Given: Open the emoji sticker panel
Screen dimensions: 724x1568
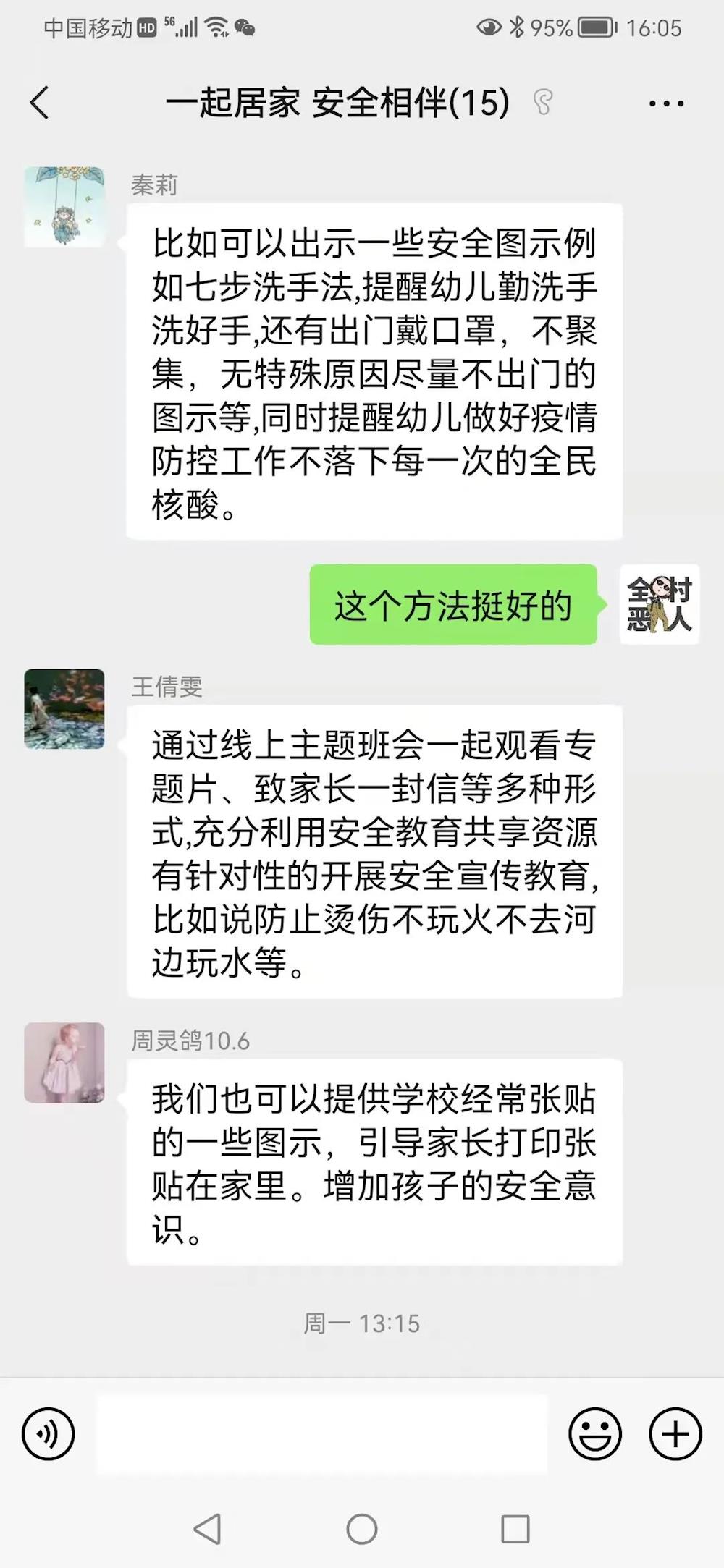Looking at the screenshot, I should [594, 1433].
